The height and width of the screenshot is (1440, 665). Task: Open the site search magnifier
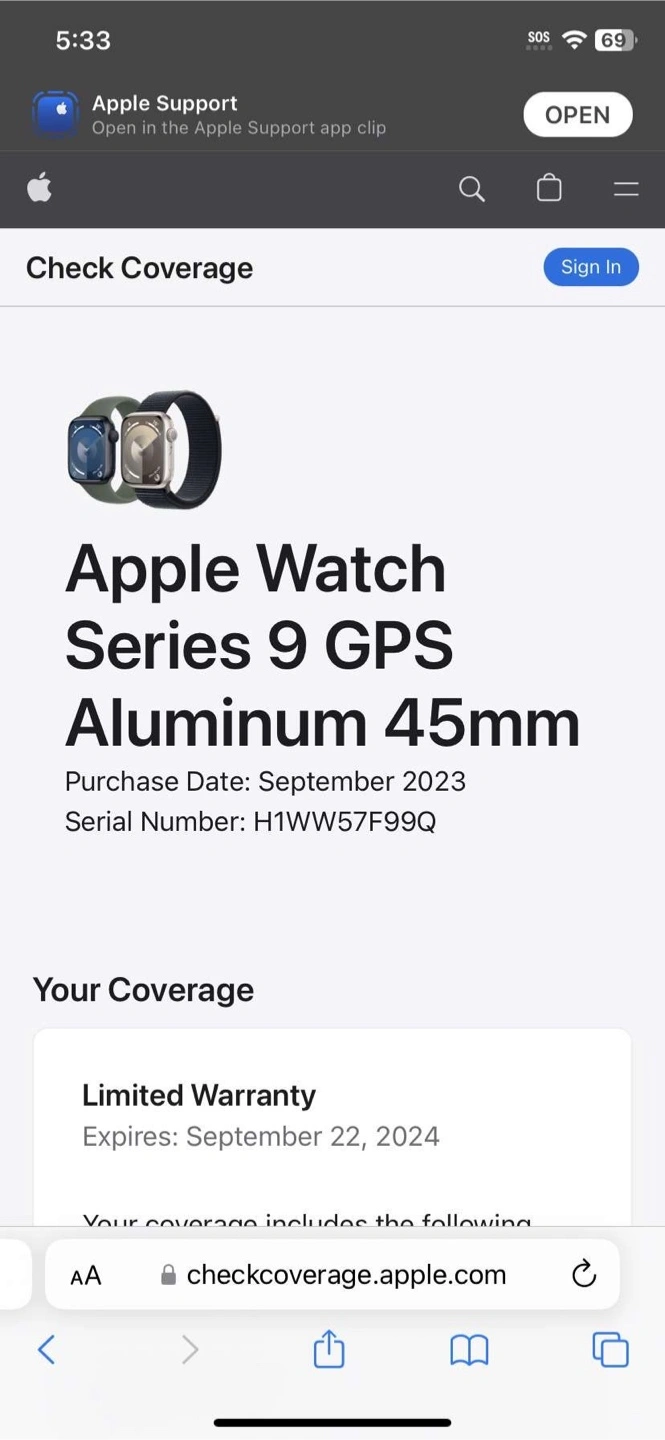(x=472, y=188)
